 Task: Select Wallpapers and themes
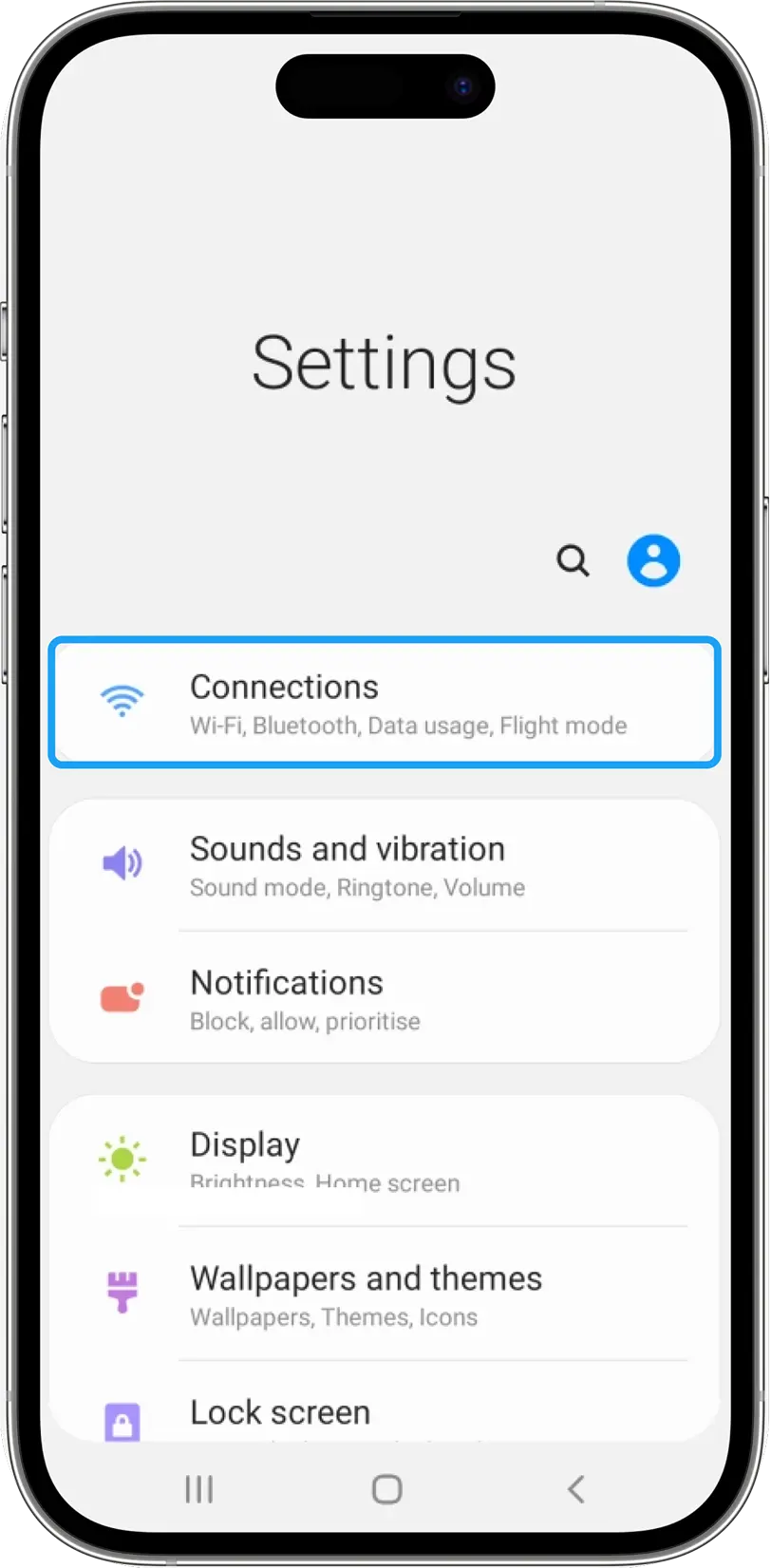point(385,1294)
